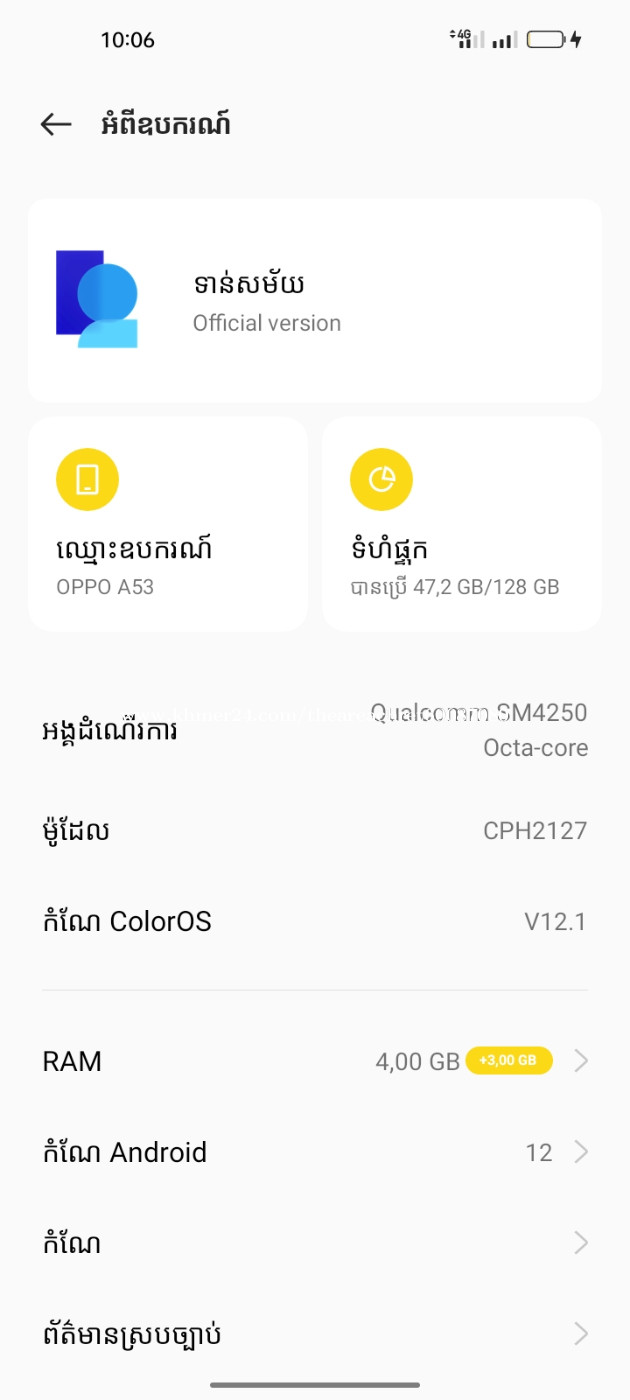This screenshot has height=1400, width=630.
Task: Open the Official version update card
Action: [x=315, y=300]
